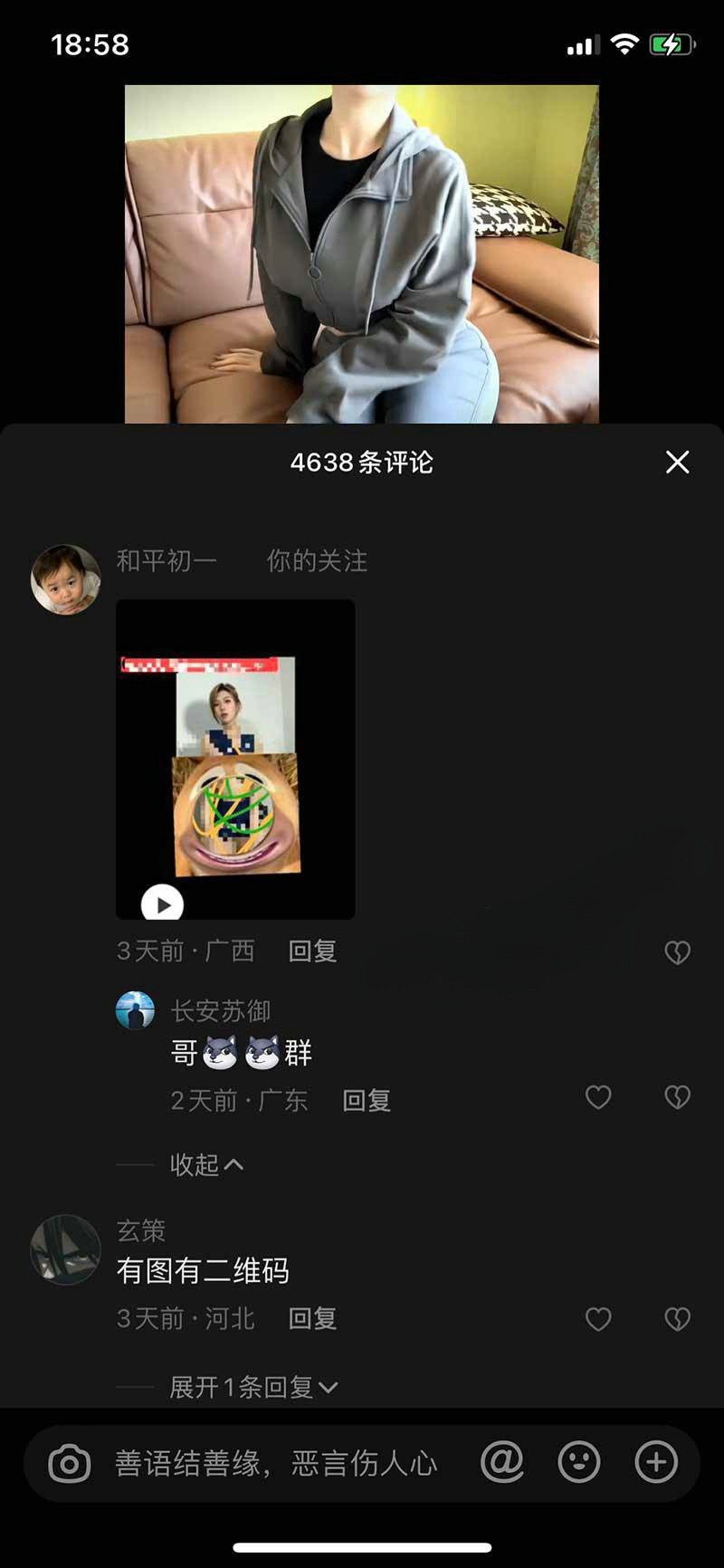Reply to 玄策's comment
This screenshot has width=724, height=1568.
(x=312, y=1319)
